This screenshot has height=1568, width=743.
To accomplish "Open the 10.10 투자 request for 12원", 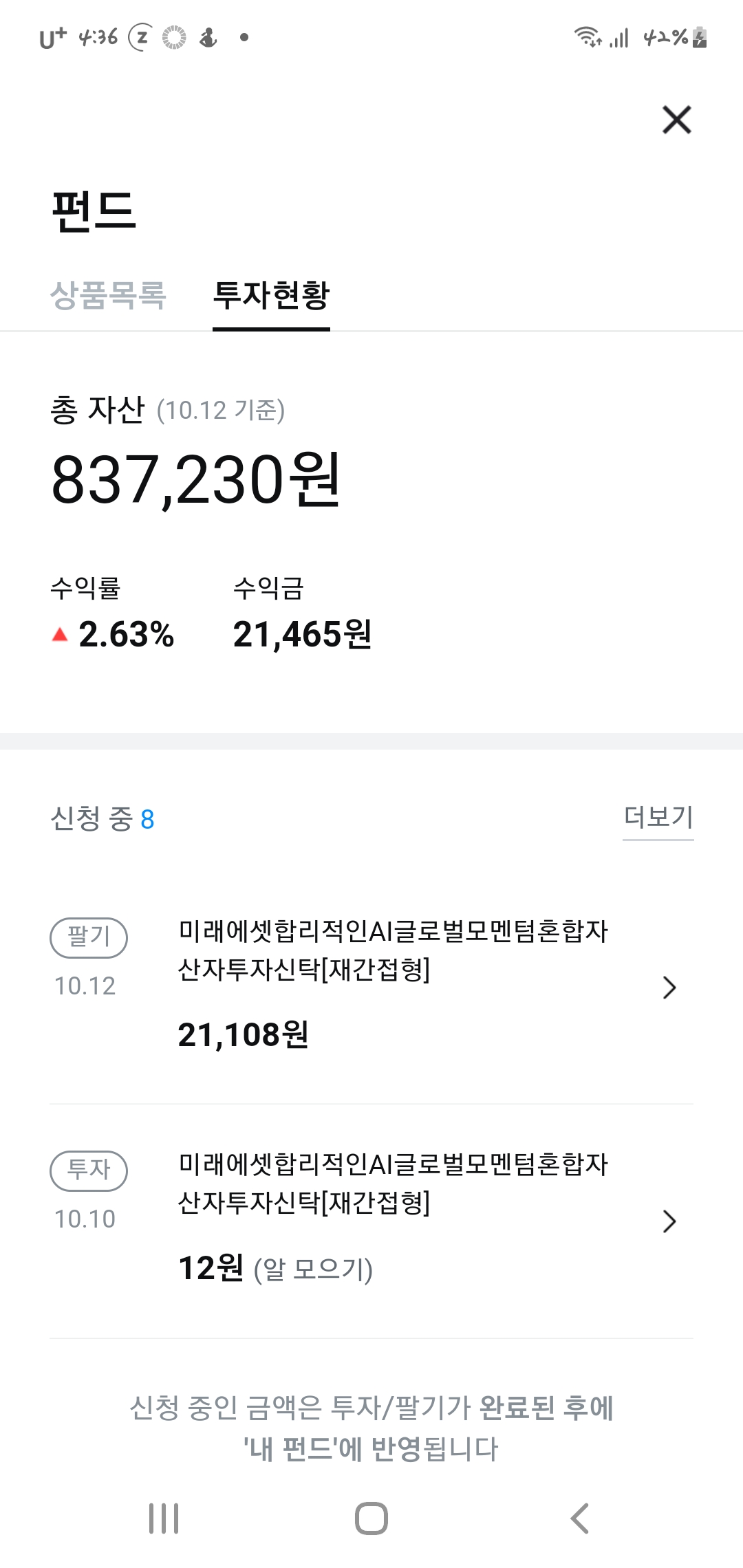I will (371, 1220).
